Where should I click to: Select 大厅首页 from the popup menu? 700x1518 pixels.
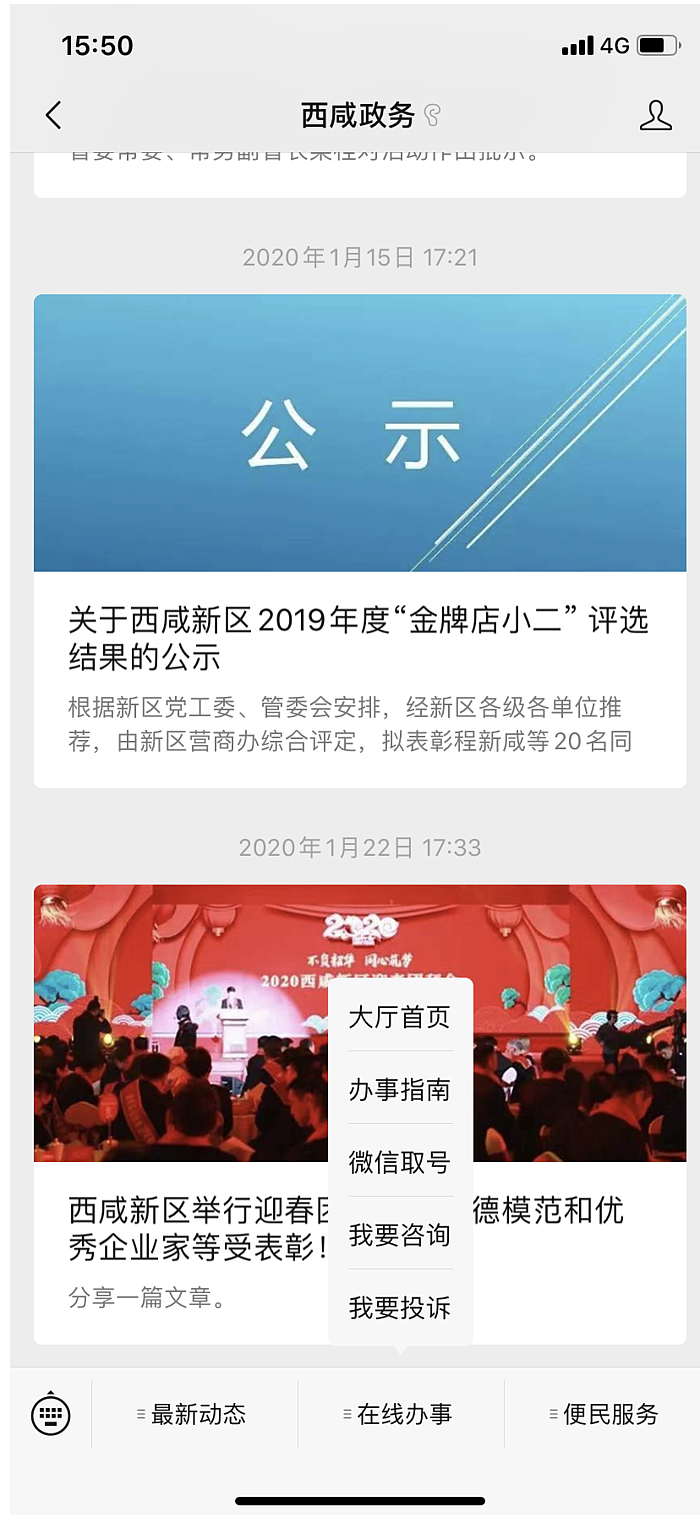click(400, 1017)
